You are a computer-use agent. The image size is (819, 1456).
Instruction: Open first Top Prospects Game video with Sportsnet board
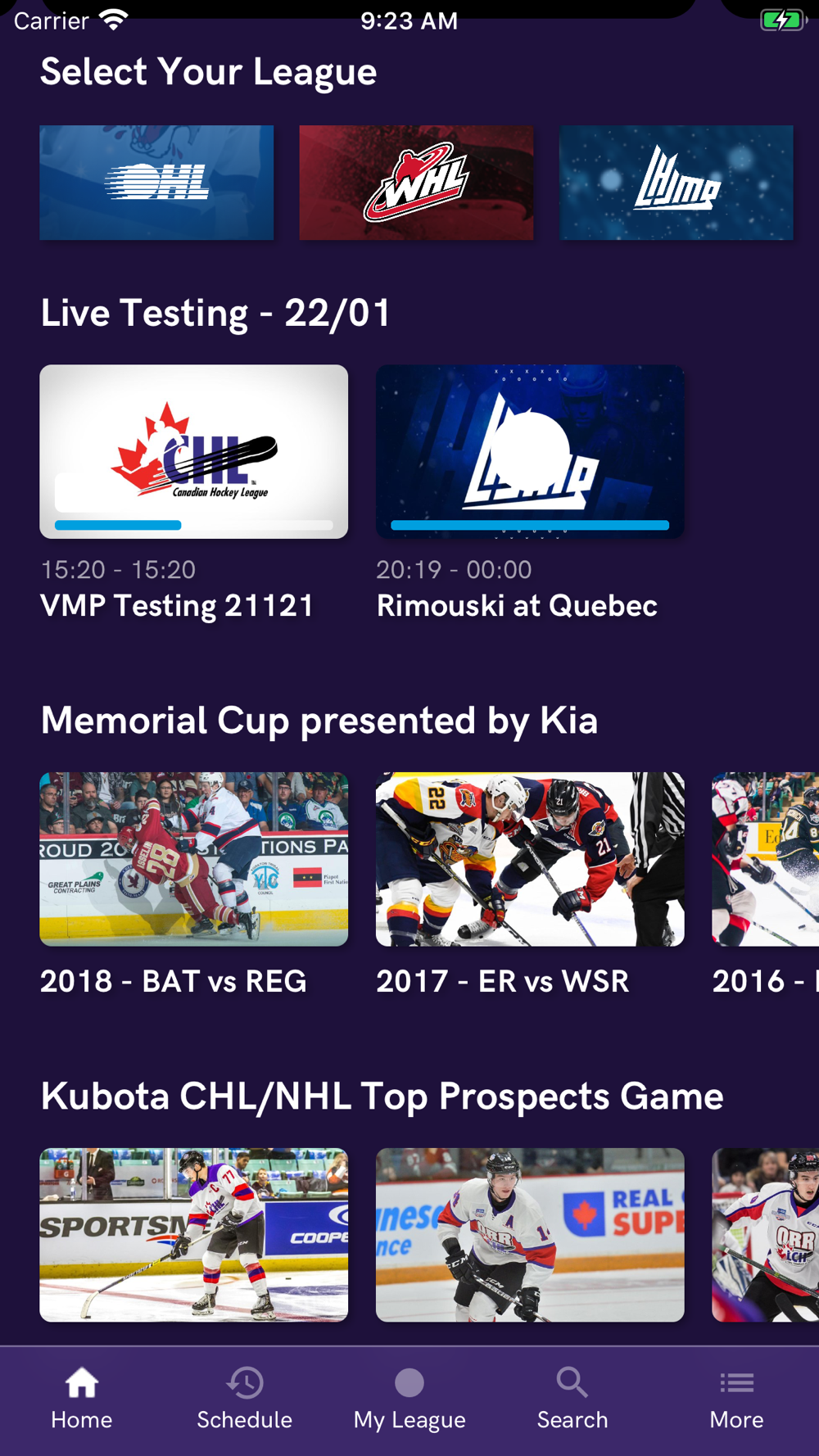tap(194, 1235)
